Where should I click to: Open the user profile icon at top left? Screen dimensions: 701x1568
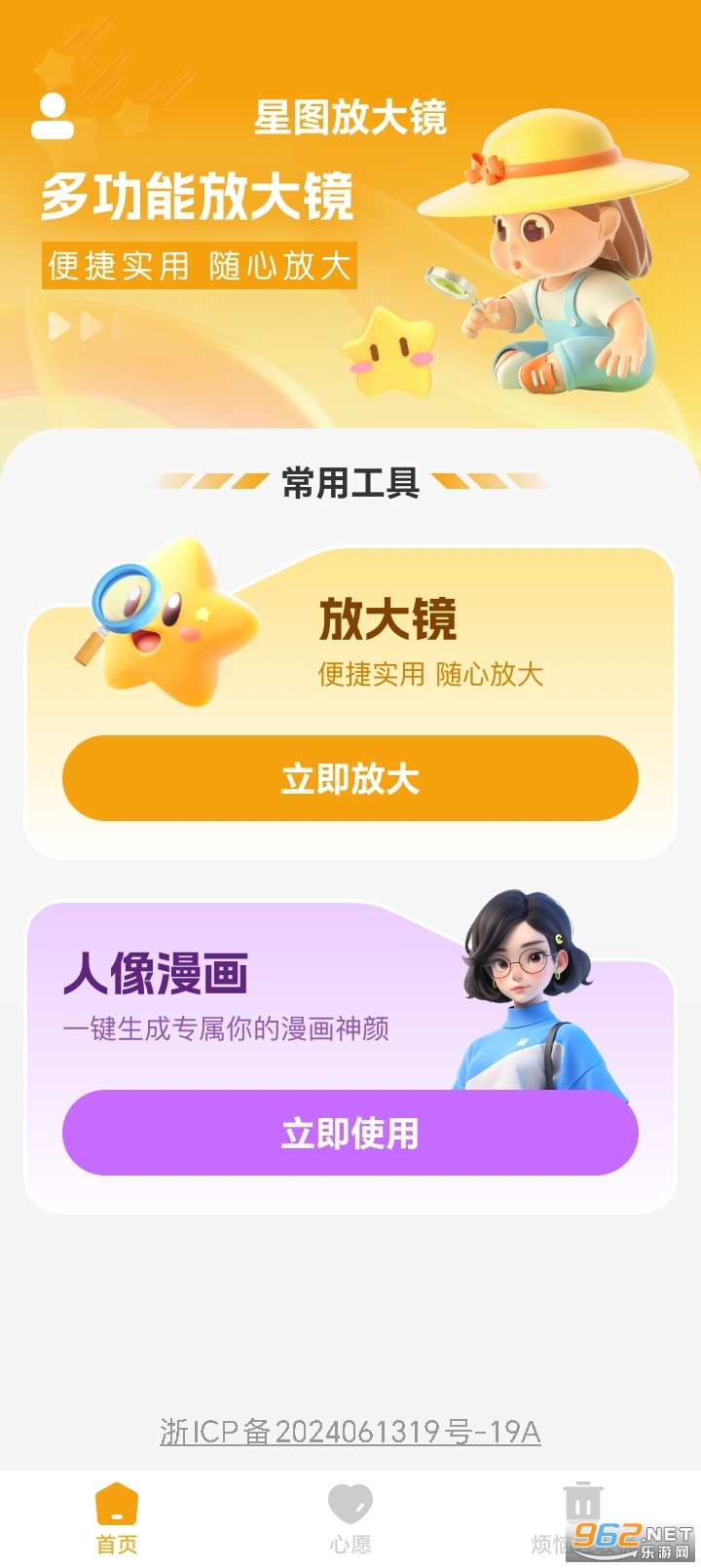click(x=54, y=116)
